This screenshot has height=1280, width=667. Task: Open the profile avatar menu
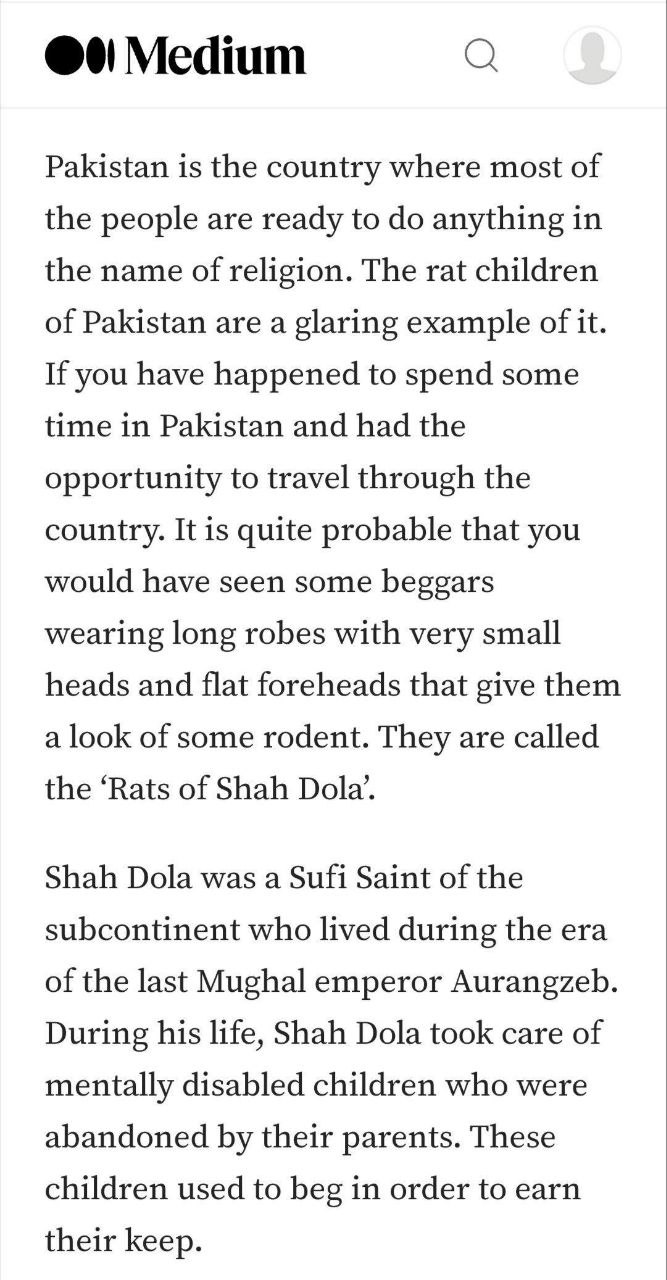click(x=592, y=55)
